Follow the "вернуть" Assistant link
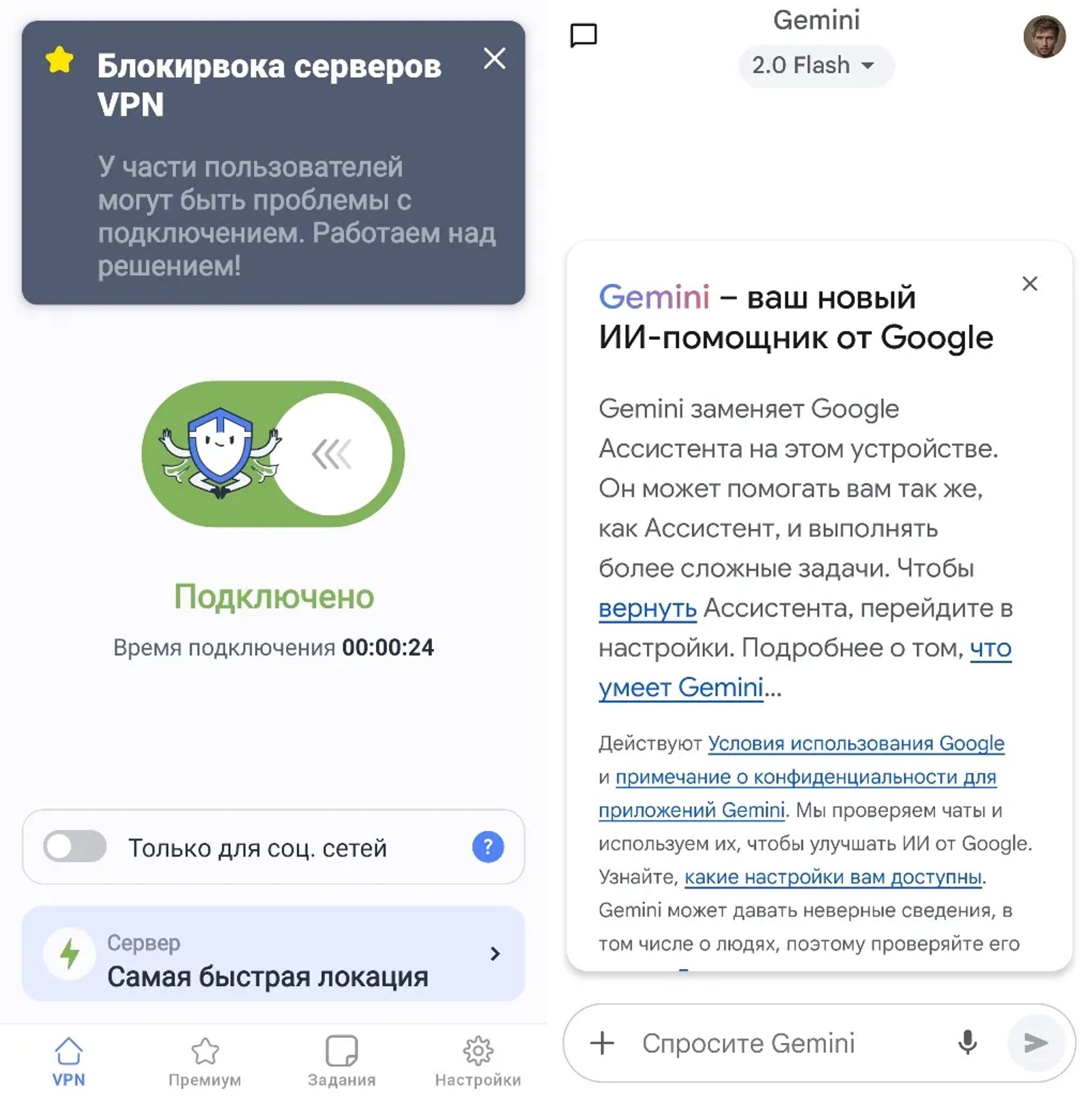Screen dimensions: 1092x1096 [647, 608]
